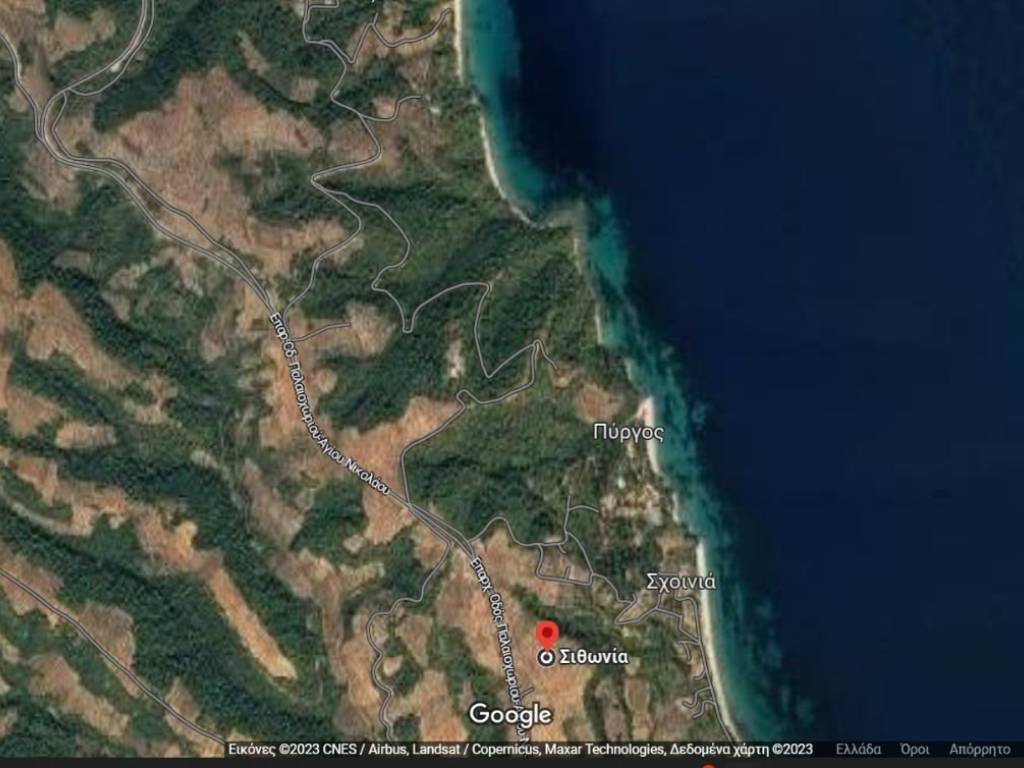Select the Πύργος place label
The image size is (1024, 768).
pyautogui.click(x=628, y=432)
